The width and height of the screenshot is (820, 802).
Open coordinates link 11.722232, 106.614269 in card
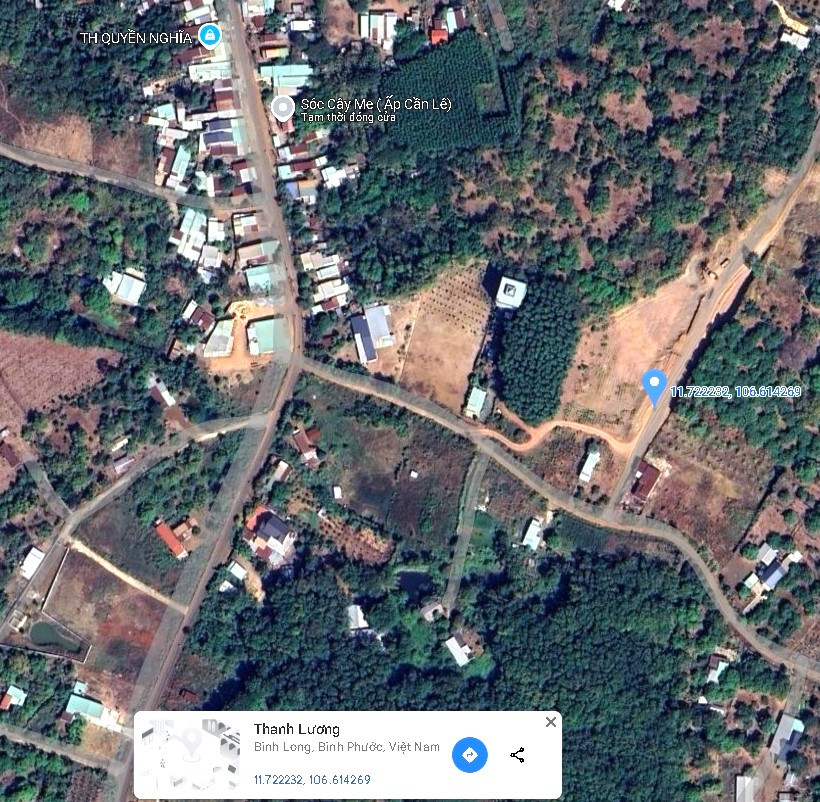(x=312, y=780)
